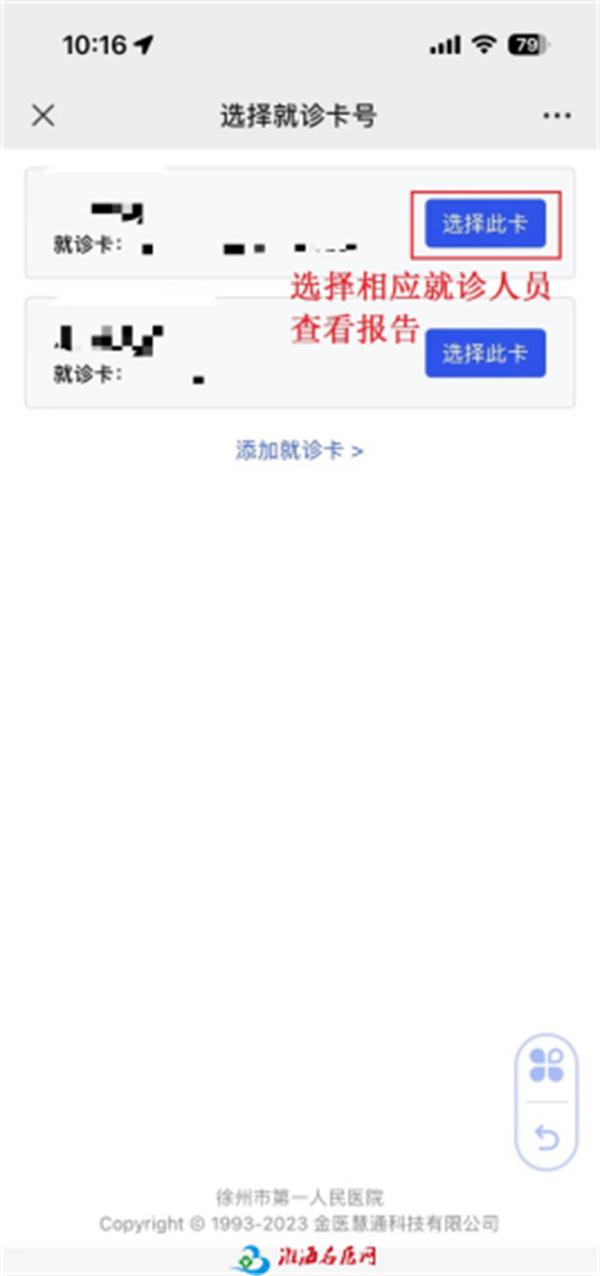Viewport: 600px width, 1276px height.
Task: Open the floating four-petal menu icon
Action: click(546, 1065)
